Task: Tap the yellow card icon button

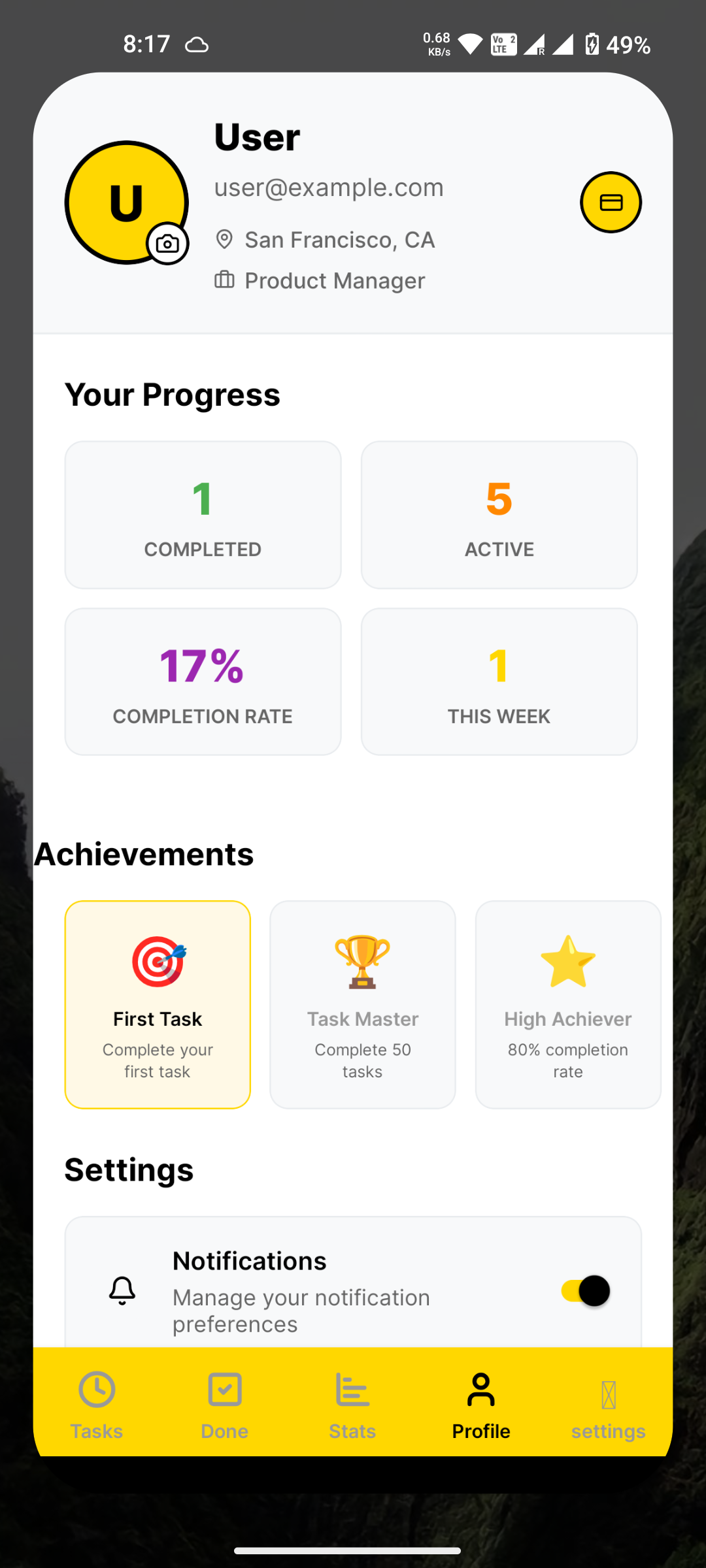Action: pos(611,203)
